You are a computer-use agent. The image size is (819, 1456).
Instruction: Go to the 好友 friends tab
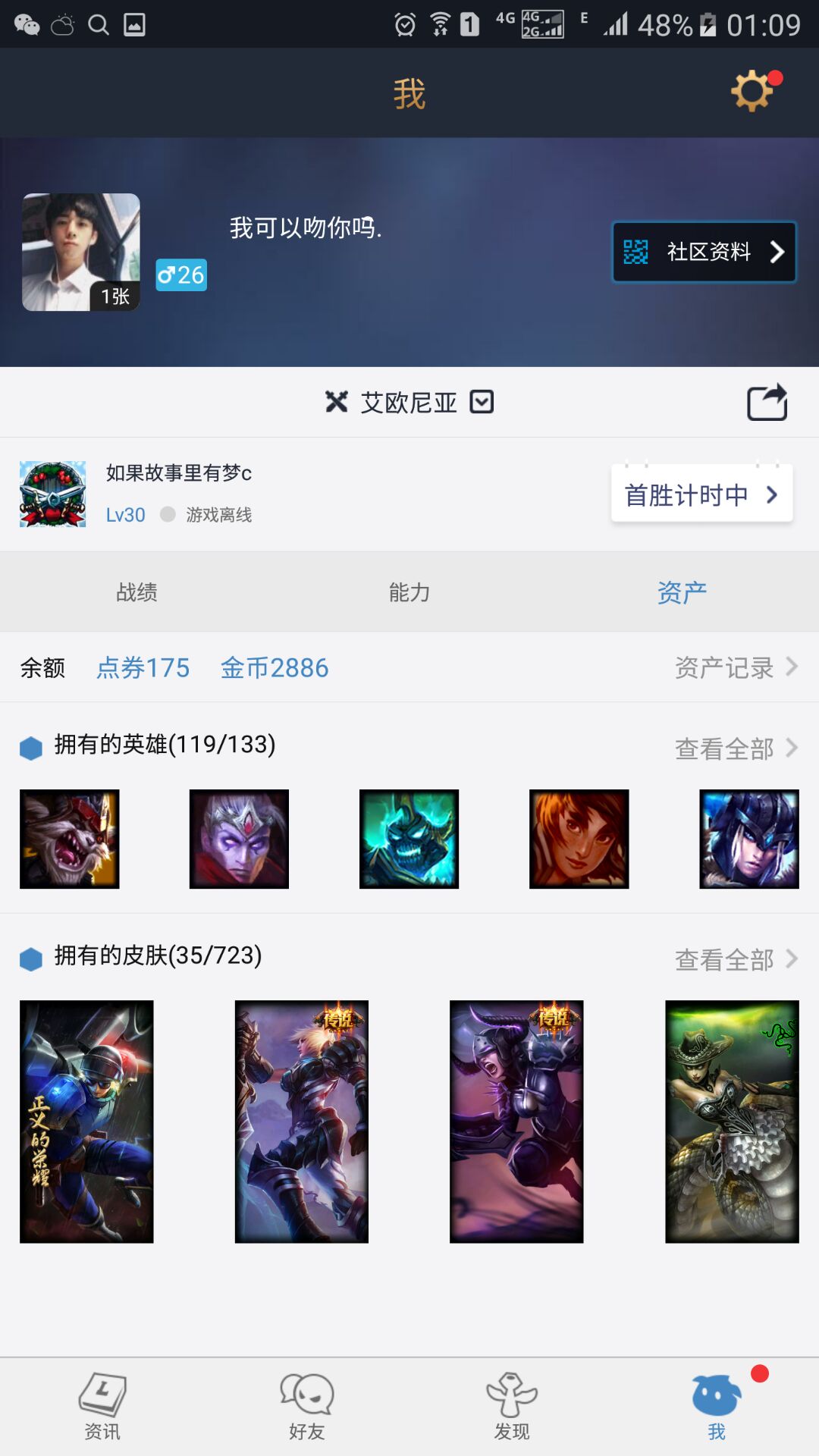307,1407
